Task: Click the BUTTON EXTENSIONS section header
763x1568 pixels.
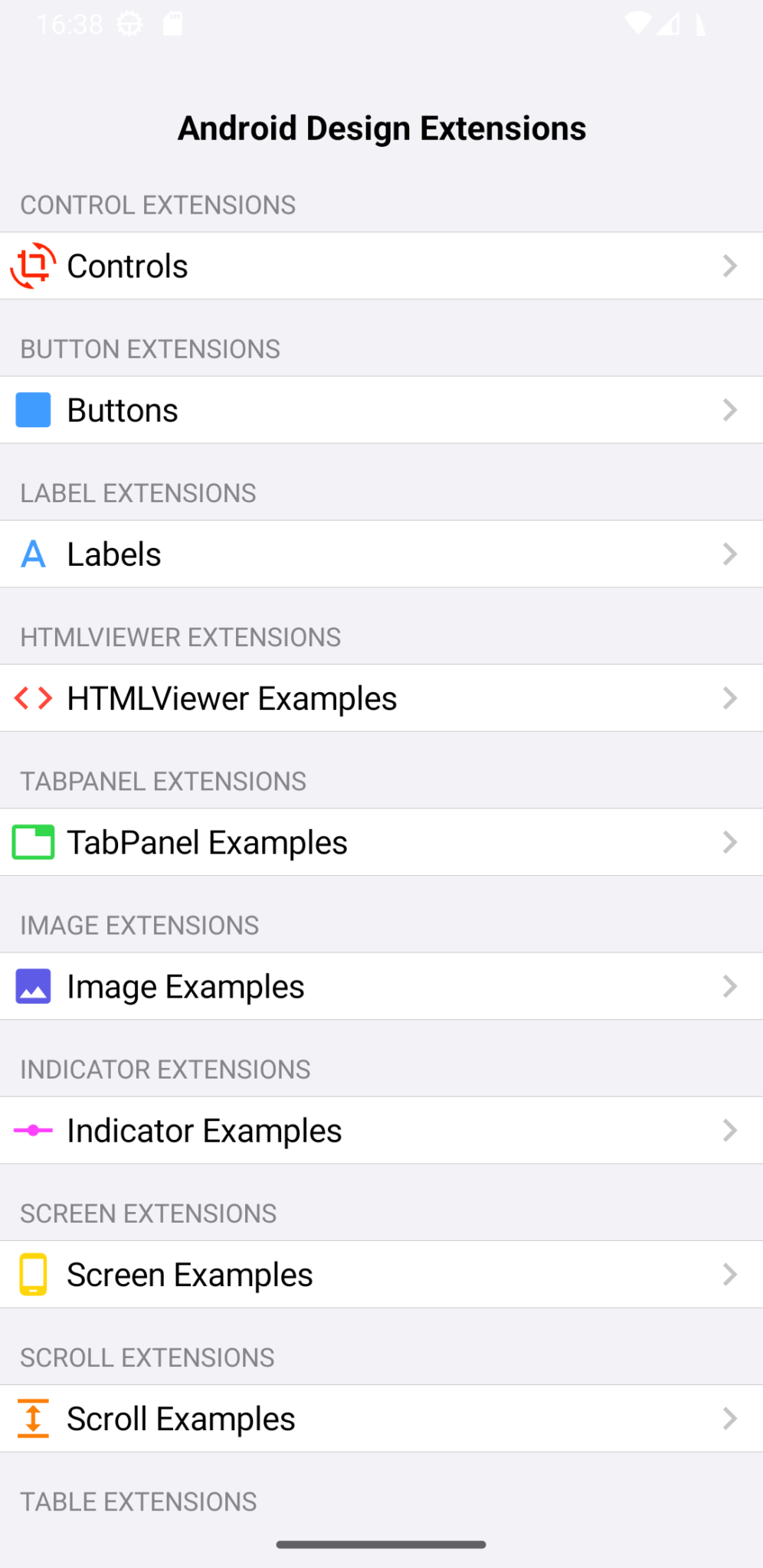Action: pyautogui.click(x=150, y=348)
